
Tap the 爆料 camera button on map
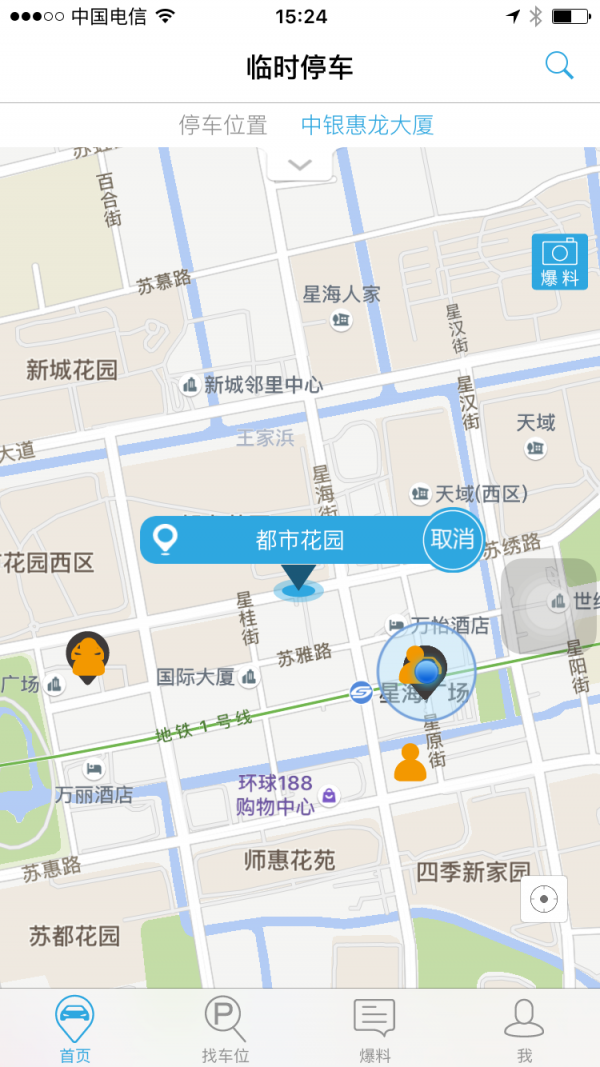click(x=559, y=261)
